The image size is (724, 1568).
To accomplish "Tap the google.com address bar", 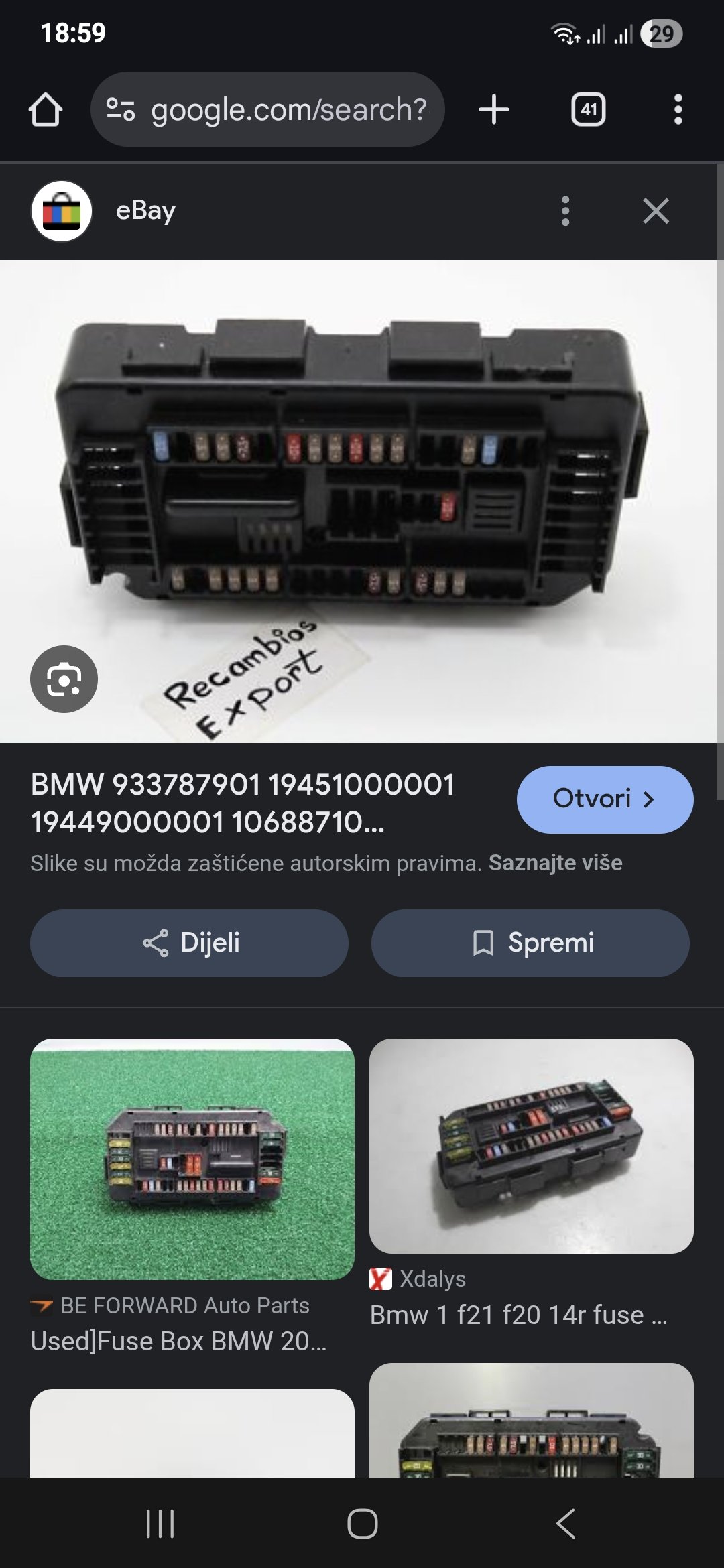I will point(268,109).
